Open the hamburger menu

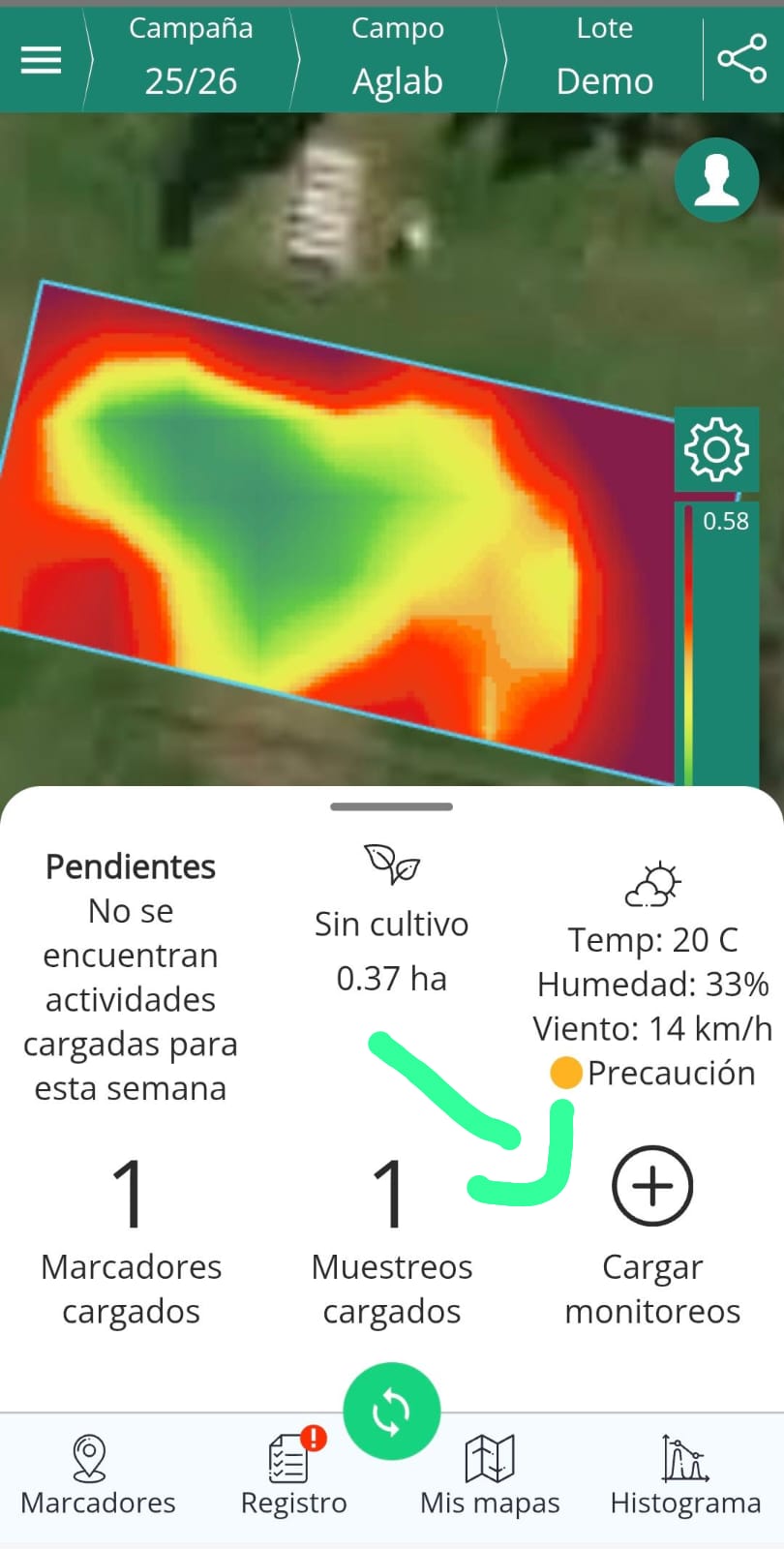[41, 60]
